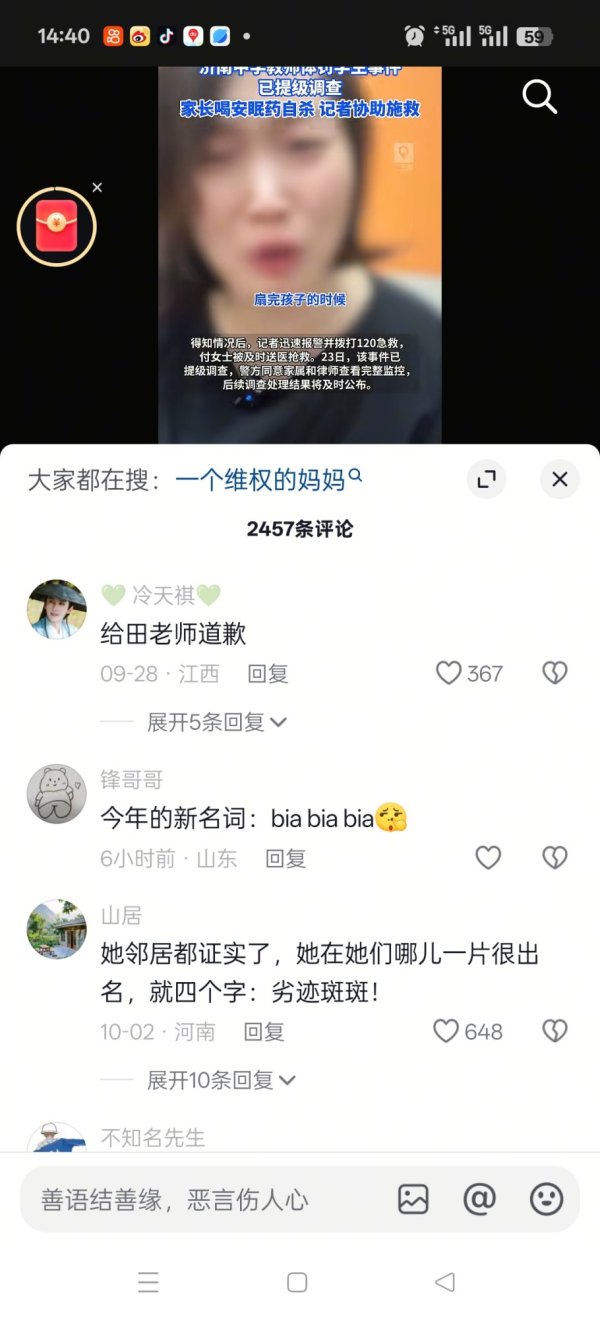Dislike 冷天祺's comment
This screenshot has width=600, height=1319.
[554, 673]
